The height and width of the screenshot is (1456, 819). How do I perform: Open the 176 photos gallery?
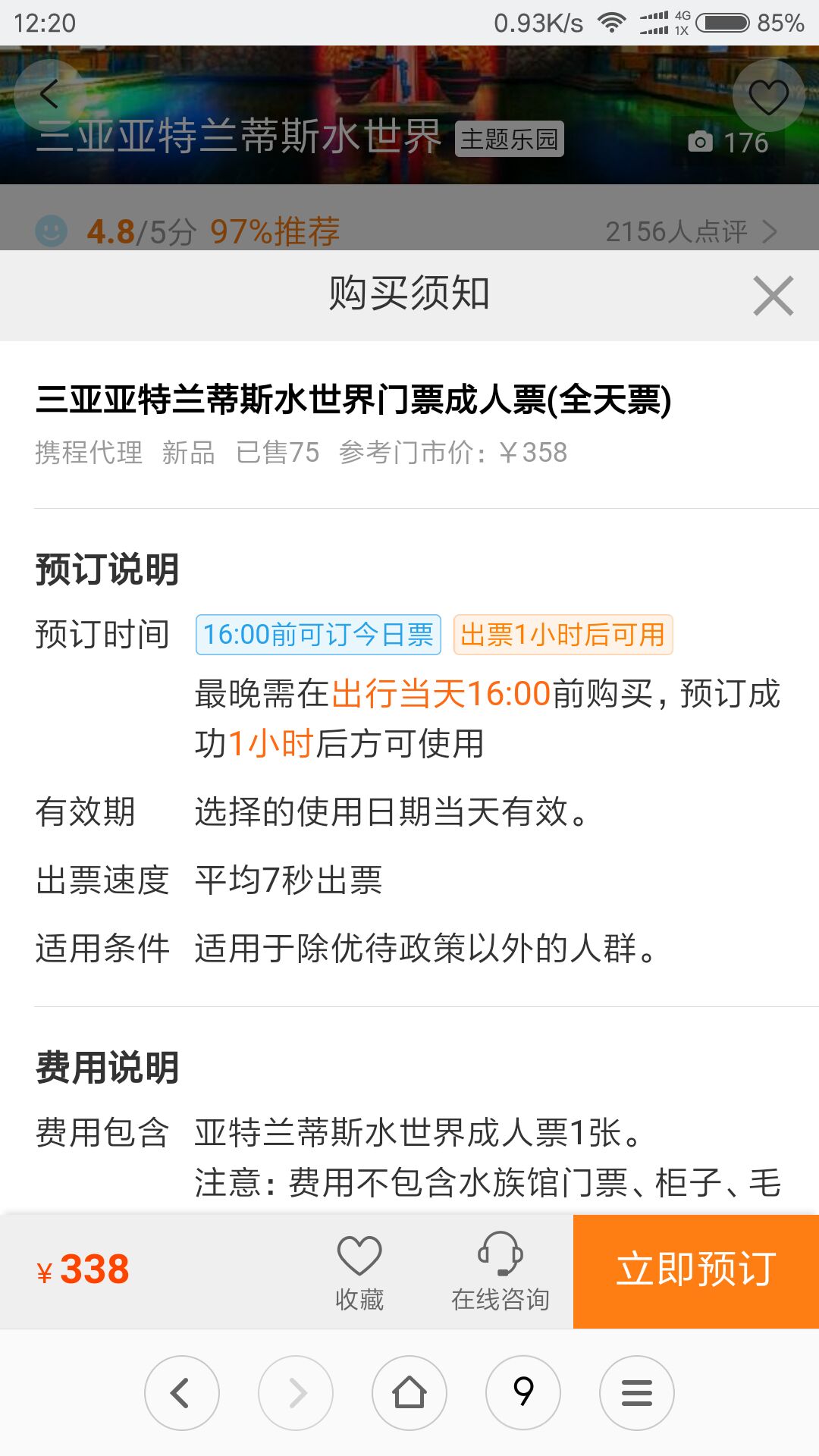[729, 143]
